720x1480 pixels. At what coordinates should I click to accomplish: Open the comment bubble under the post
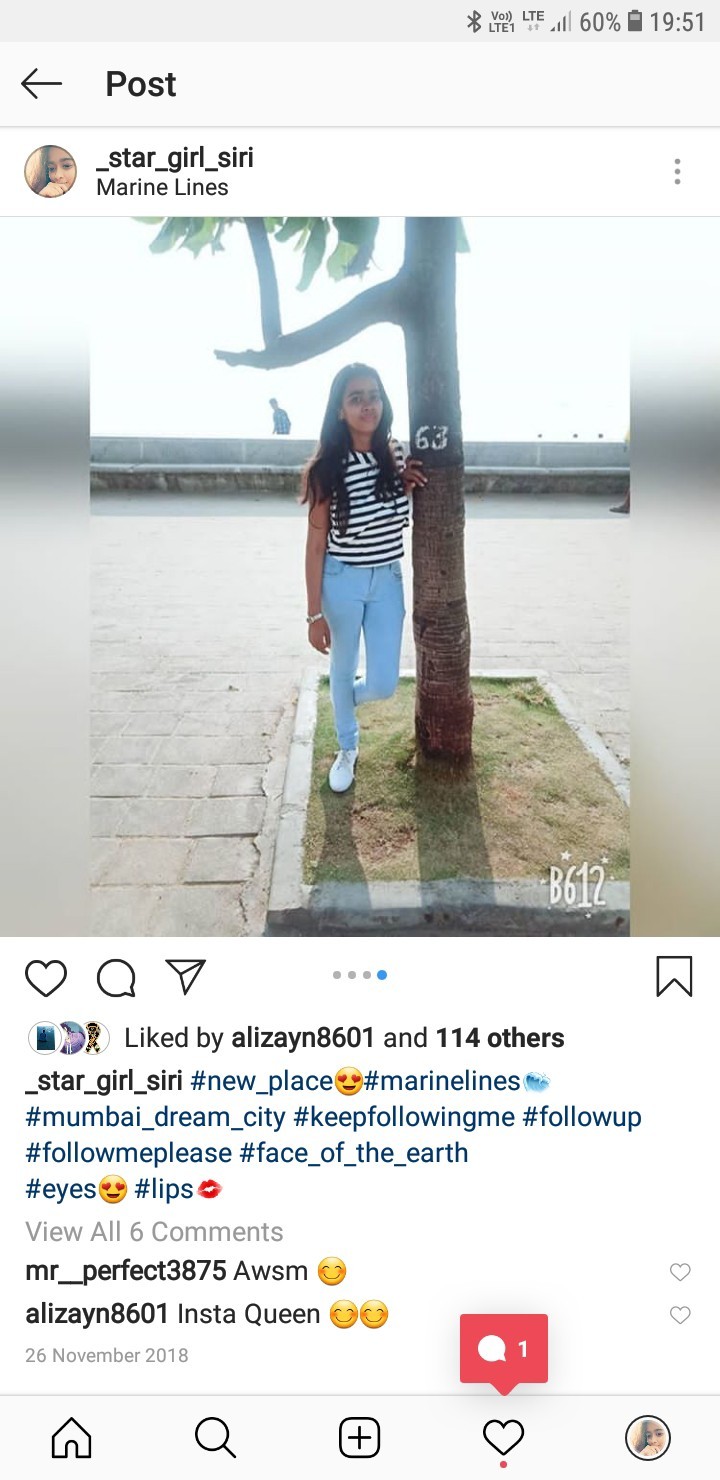[x=116, y=977]
